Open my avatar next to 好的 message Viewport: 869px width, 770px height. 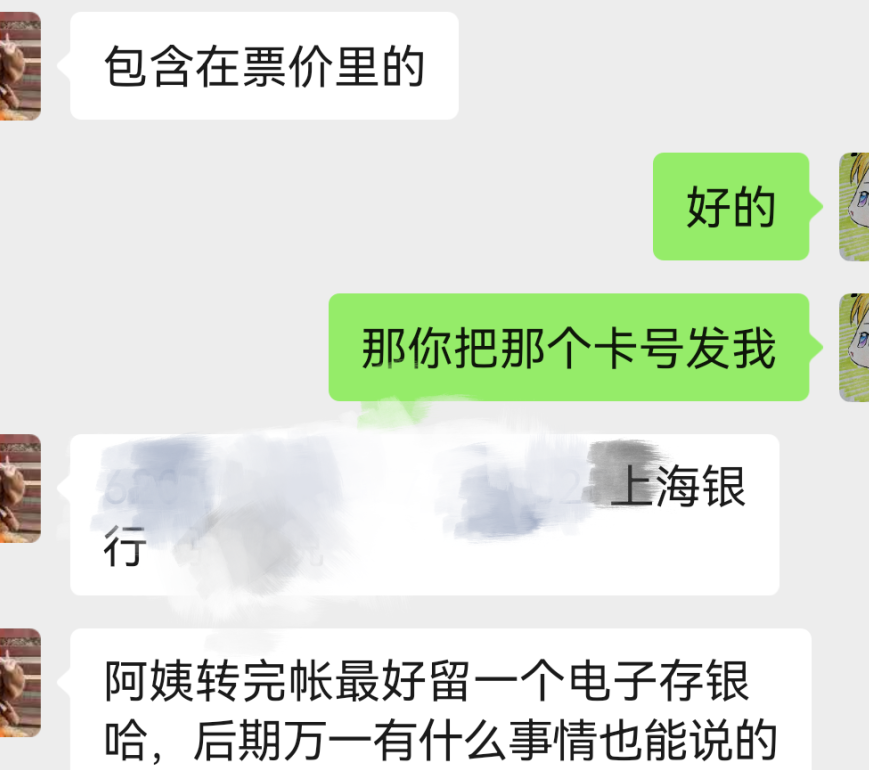pyautogui.click(x=853, y=207)
